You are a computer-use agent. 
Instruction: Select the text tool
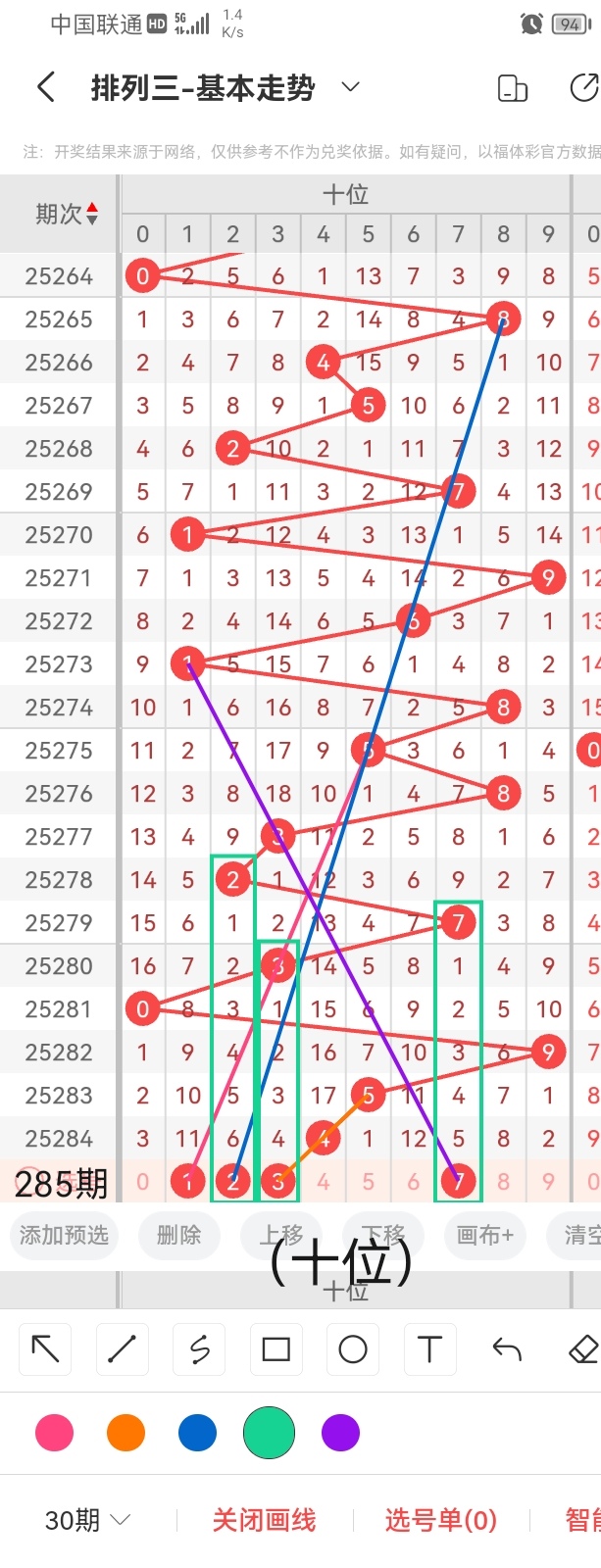(429, 1349)
